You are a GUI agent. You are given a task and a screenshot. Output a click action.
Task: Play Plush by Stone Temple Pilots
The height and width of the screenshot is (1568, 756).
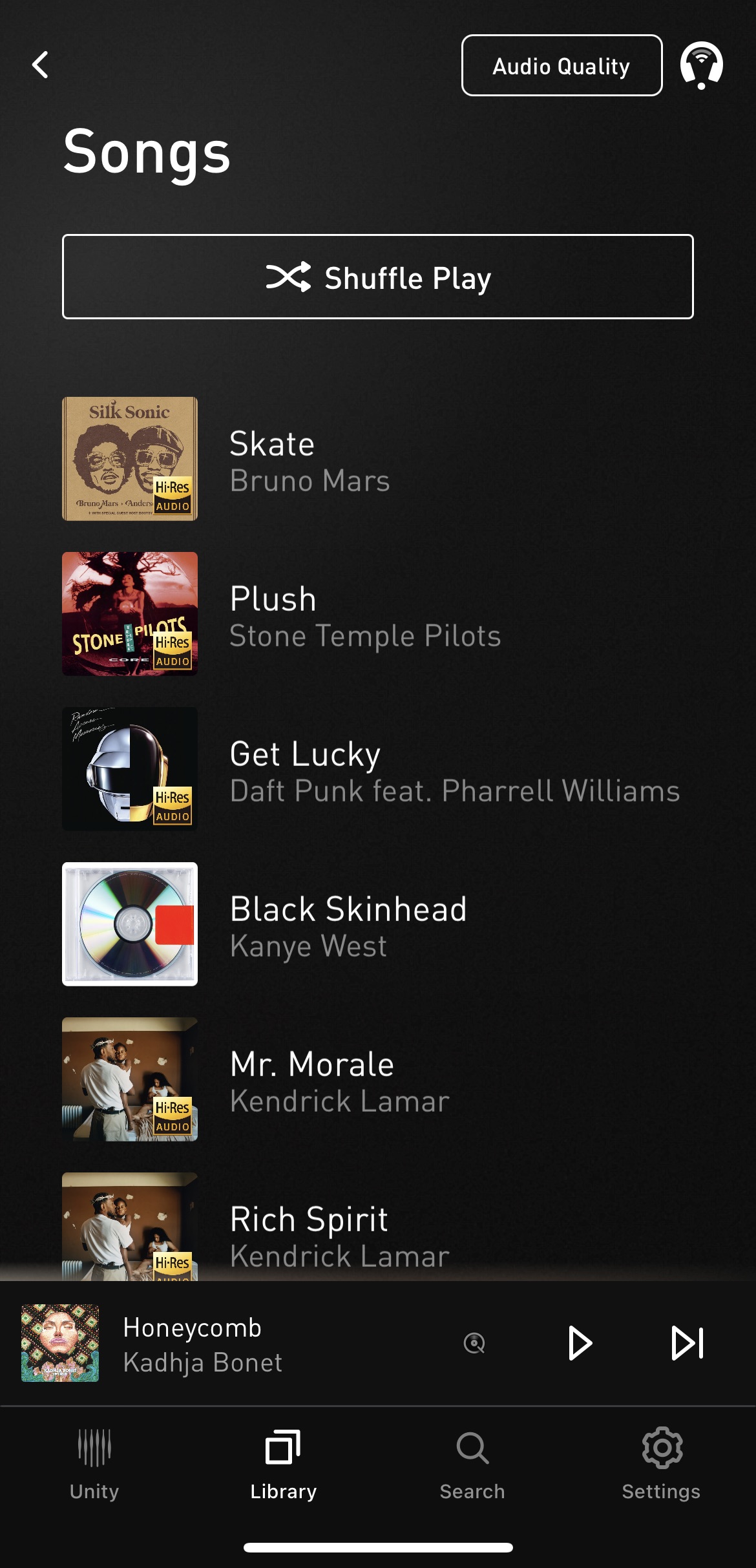click(x=378, y=614)
